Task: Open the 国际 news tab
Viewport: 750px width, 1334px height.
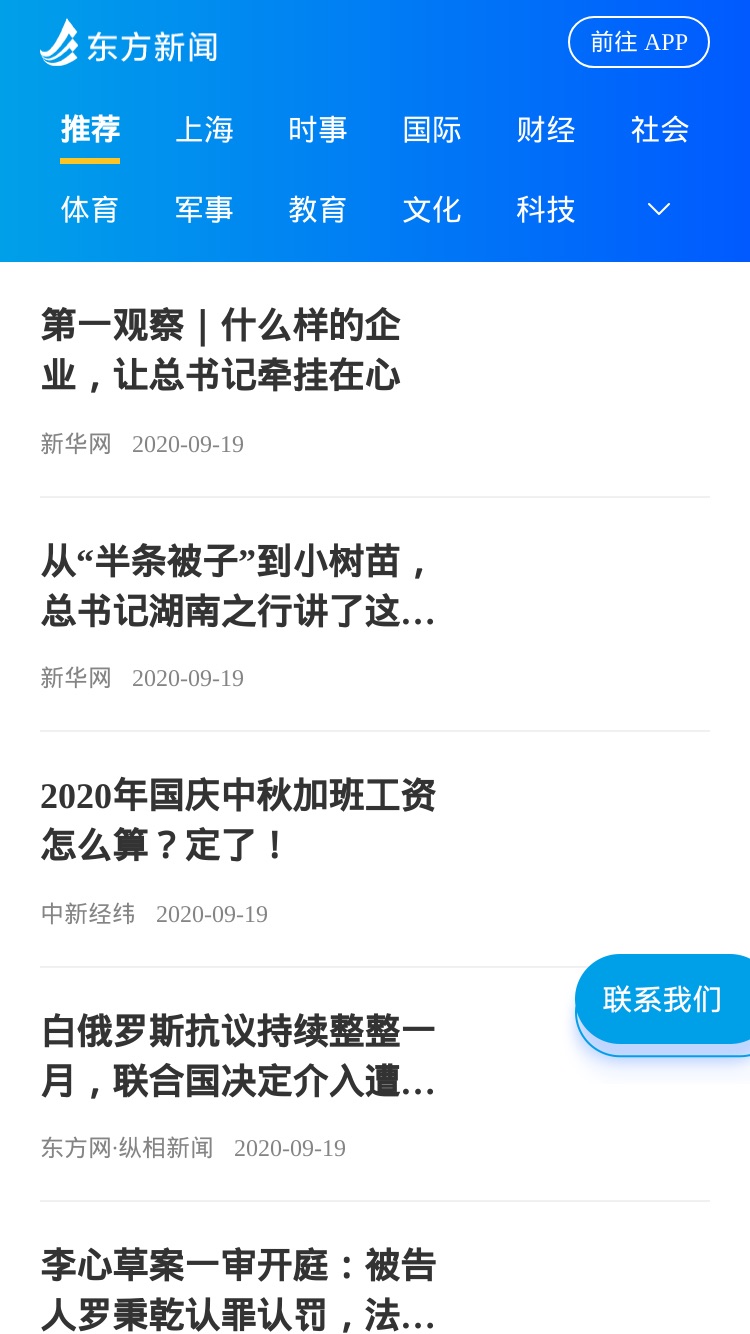Action: point(432,130)
